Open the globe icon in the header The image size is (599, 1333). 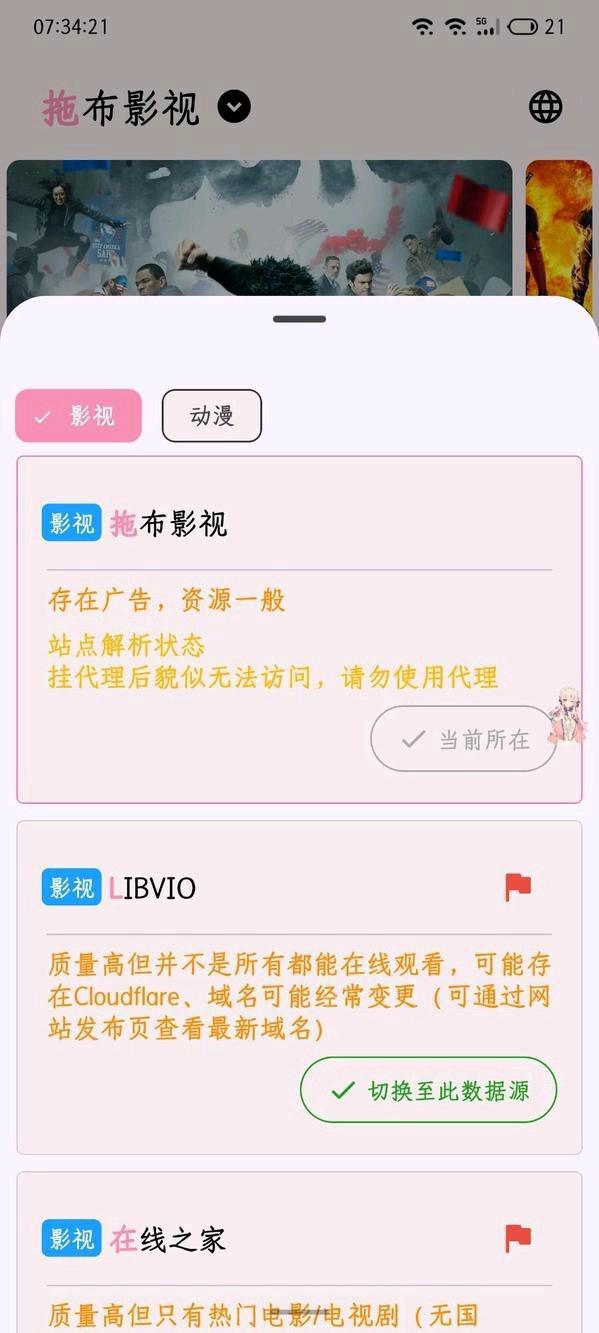point(545,106)
